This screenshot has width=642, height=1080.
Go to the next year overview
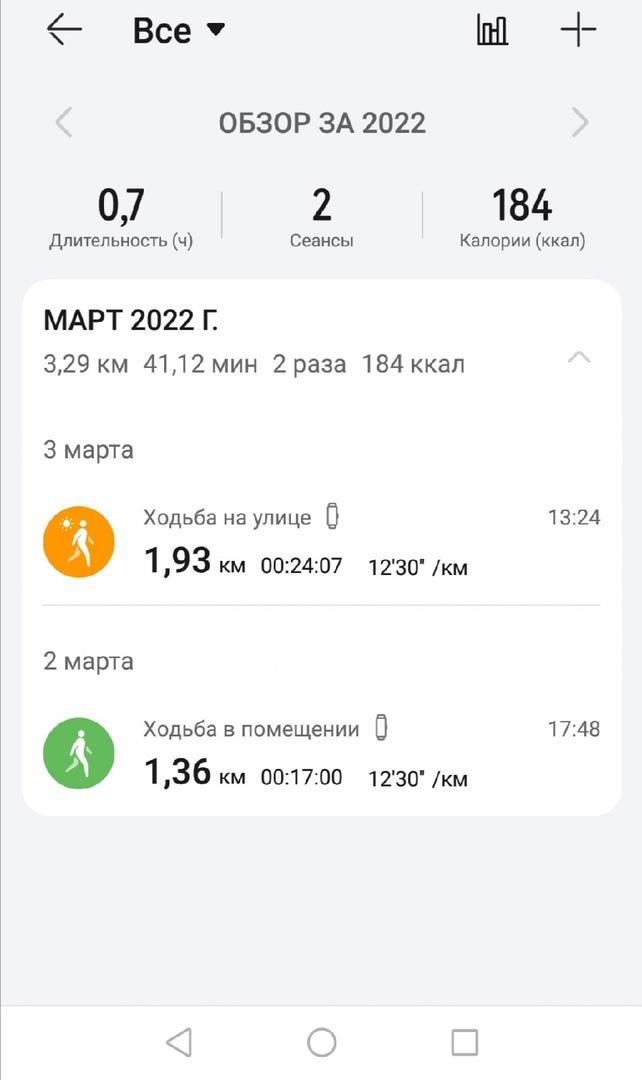point(579,123)
